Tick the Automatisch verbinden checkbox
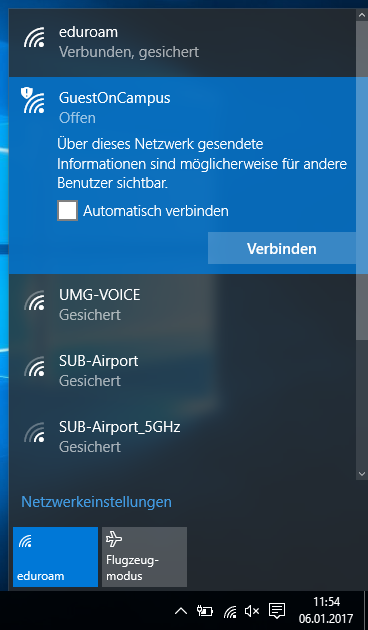Screen dimensions: 368x630 [67, 211]
